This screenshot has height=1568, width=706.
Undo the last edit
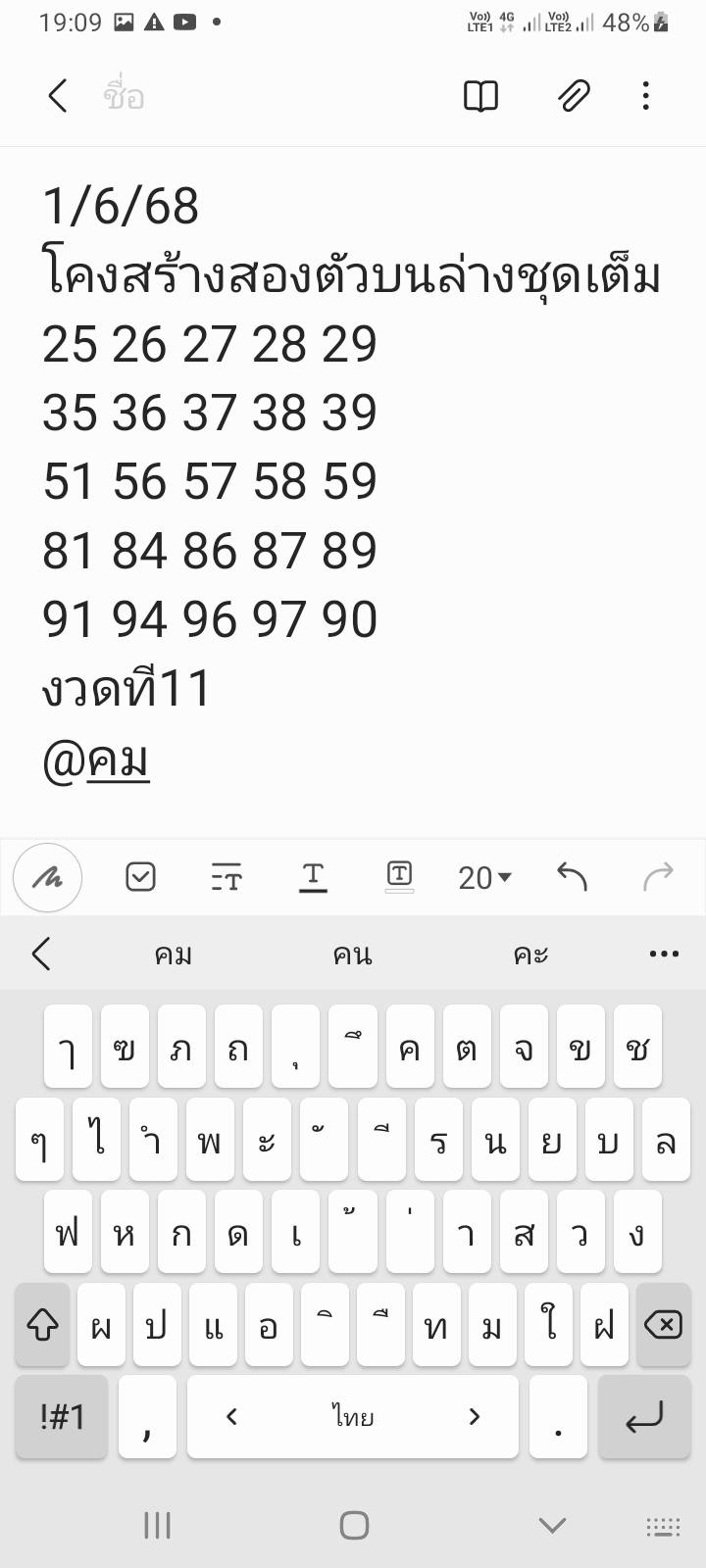point(572,877)
